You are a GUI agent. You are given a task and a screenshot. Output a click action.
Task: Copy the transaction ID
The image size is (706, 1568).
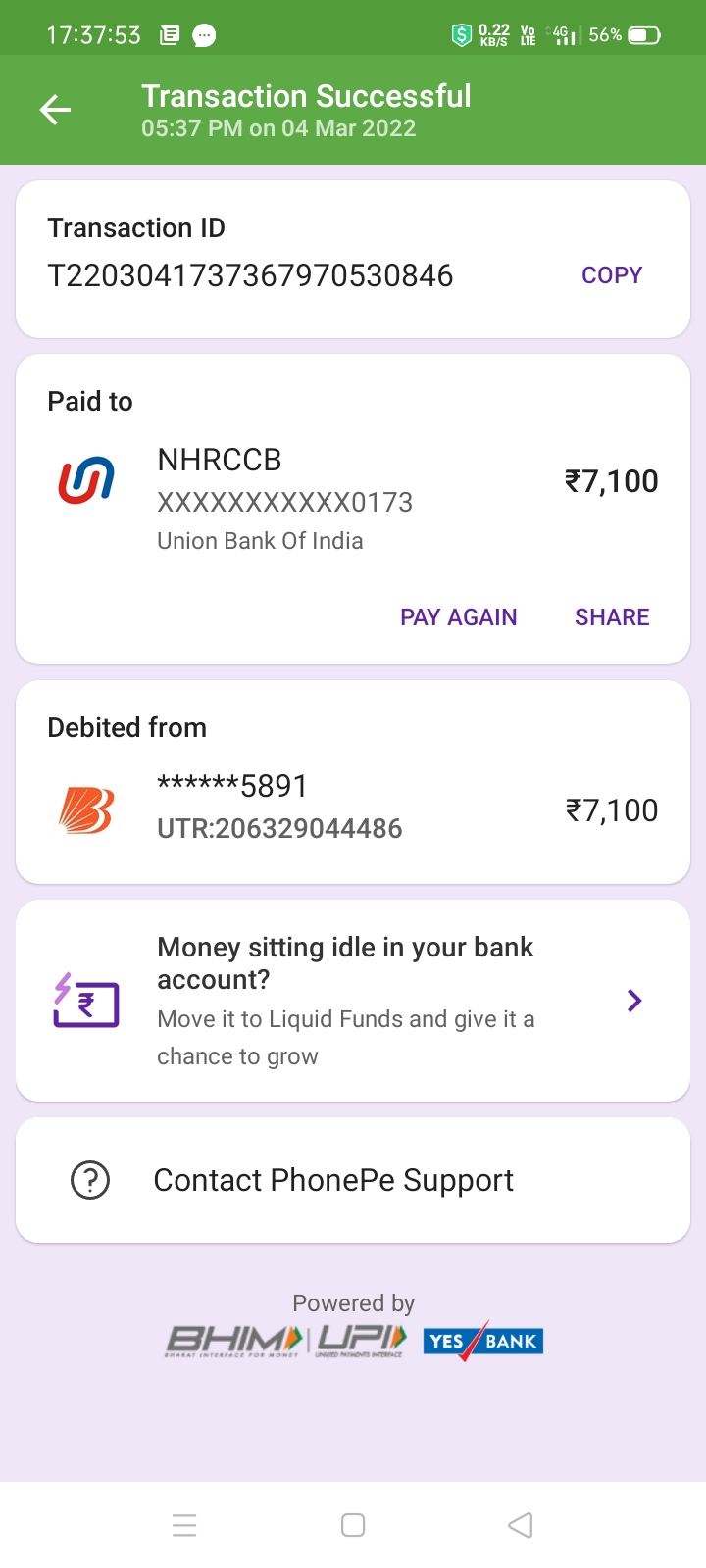click(x=612, y=275)
